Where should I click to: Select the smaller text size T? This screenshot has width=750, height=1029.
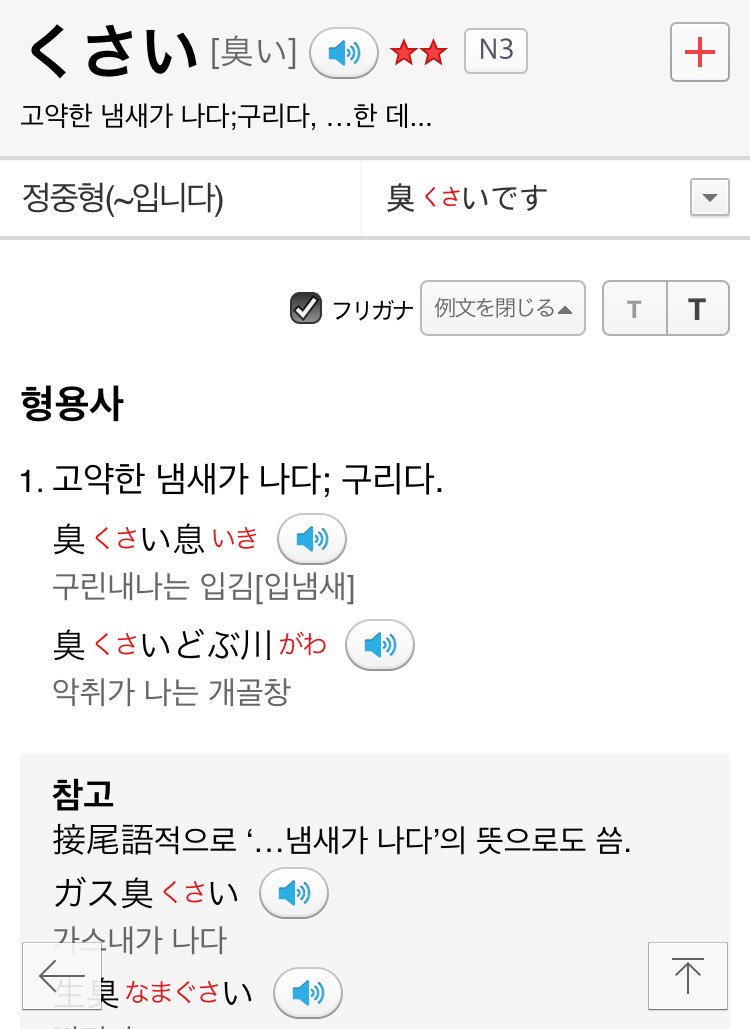coord(634,309)
